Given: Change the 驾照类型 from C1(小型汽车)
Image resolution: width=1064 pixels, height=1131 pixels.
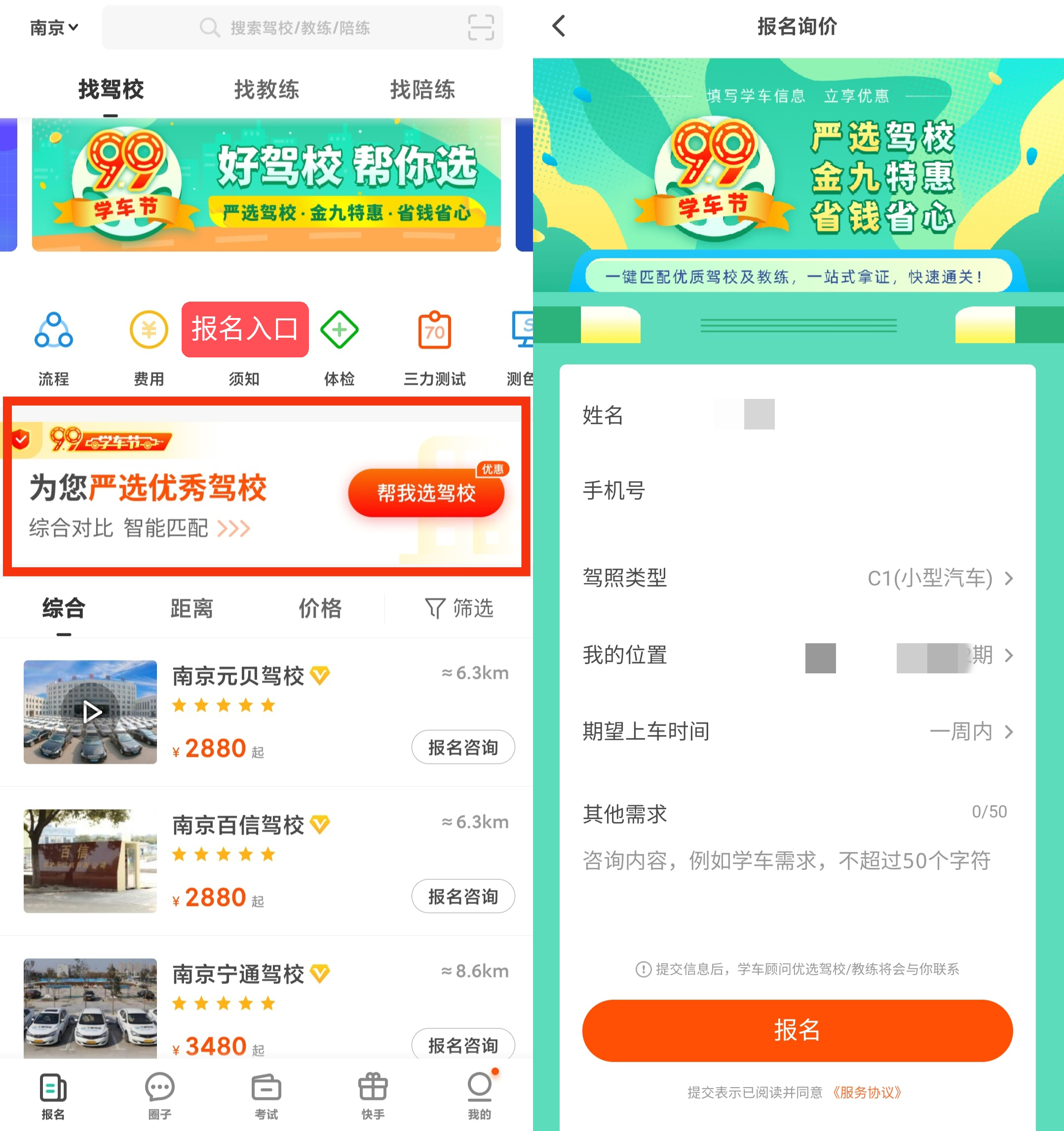Looking at the screenshot, I should tap(938, 578).
